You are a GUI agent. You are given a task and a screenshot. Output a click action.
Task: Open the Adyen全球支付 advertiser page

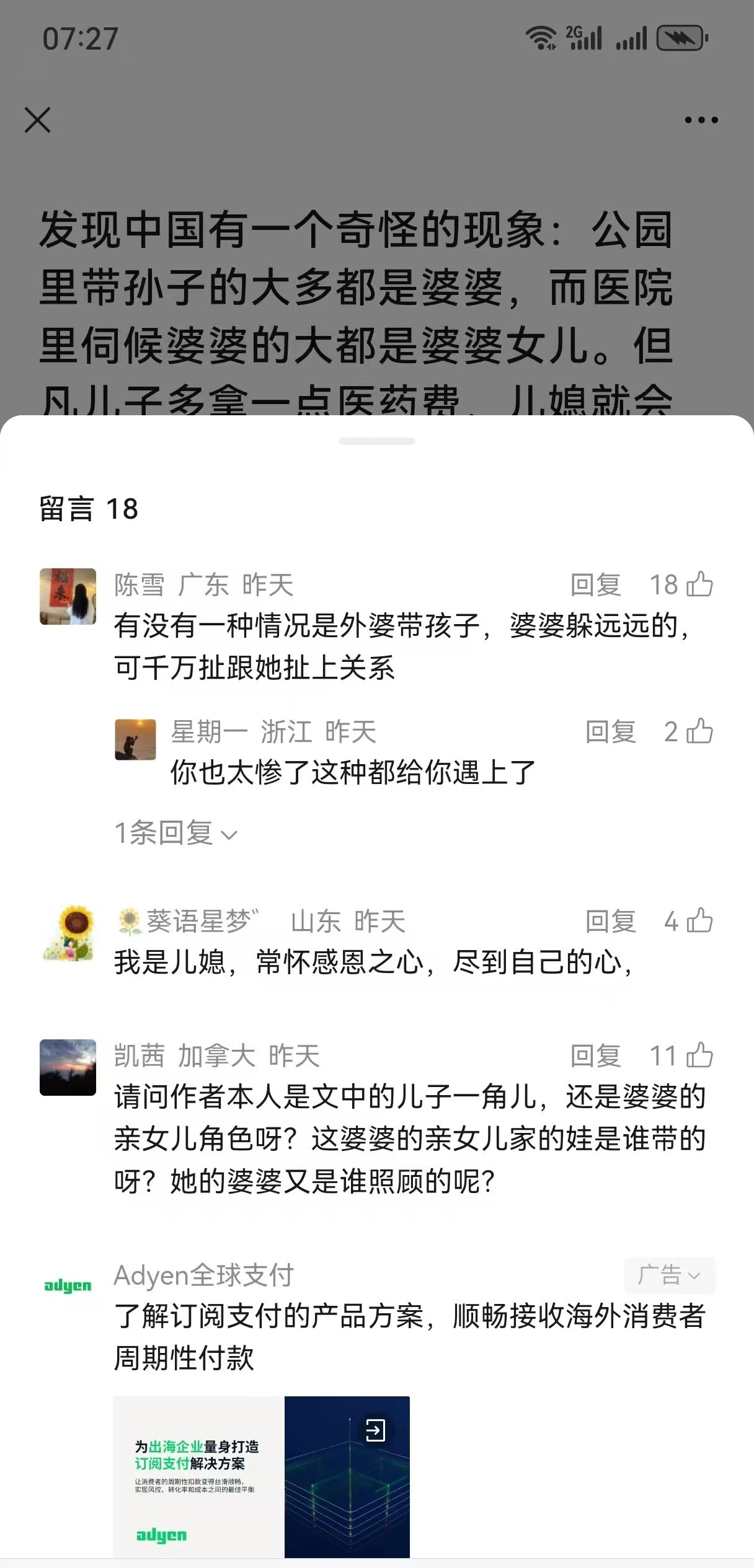205,1275
